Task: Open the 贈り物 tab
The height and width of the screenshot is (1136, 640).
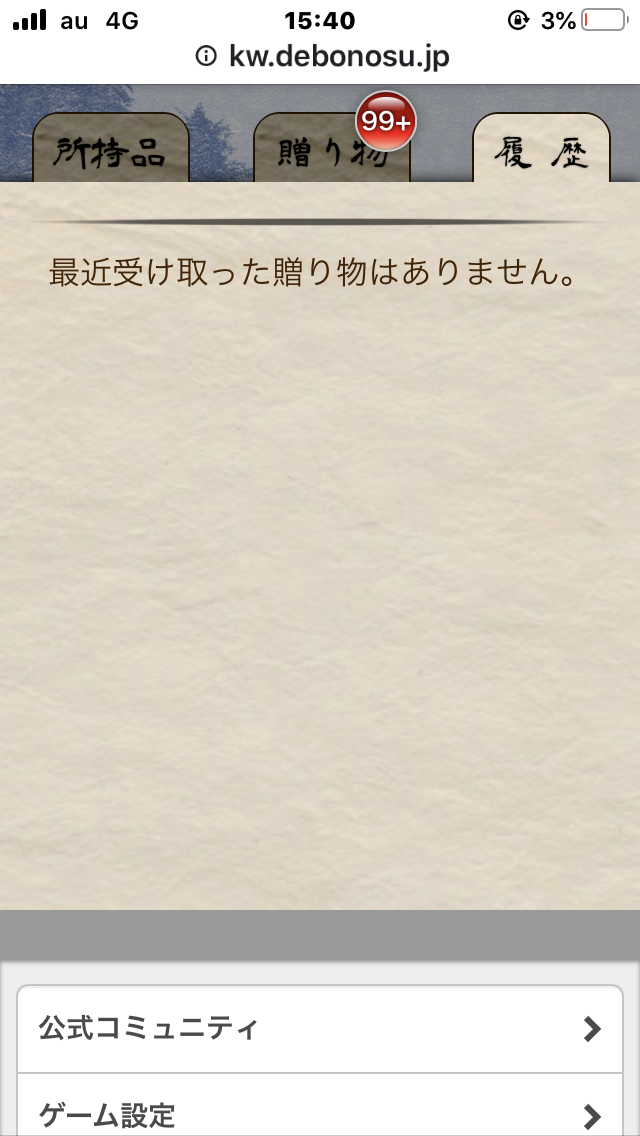Action: (330, 152)
